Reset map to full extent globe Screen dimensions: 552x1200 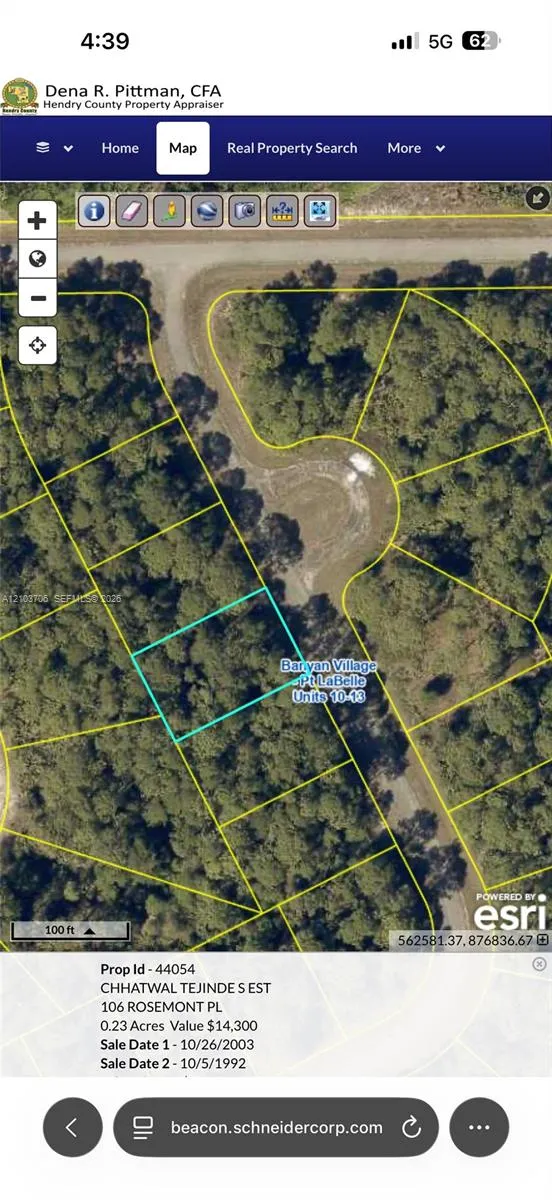click(38, 260)
